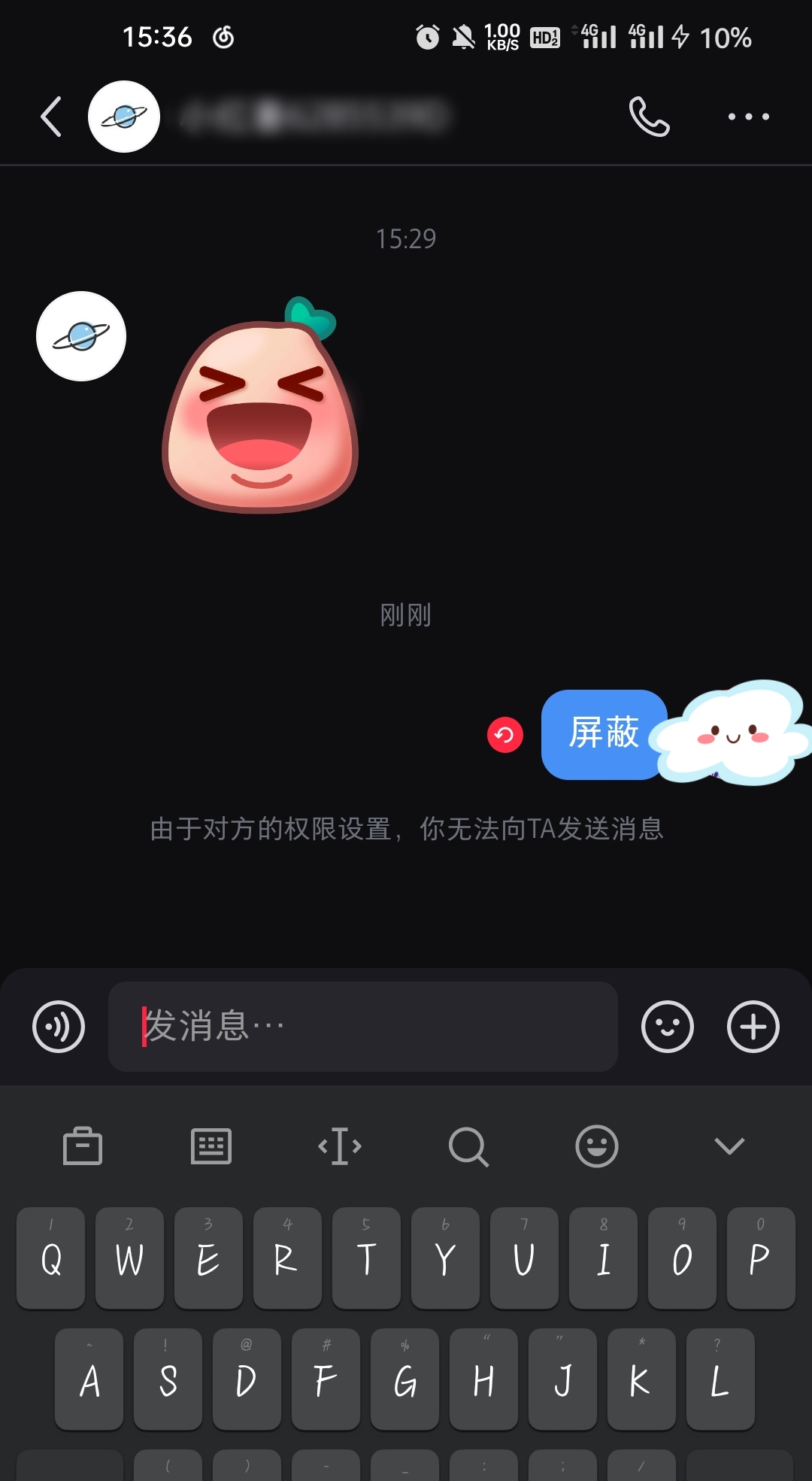
Task: Open the keyboard toolbox
Action: pos(83,1146)
